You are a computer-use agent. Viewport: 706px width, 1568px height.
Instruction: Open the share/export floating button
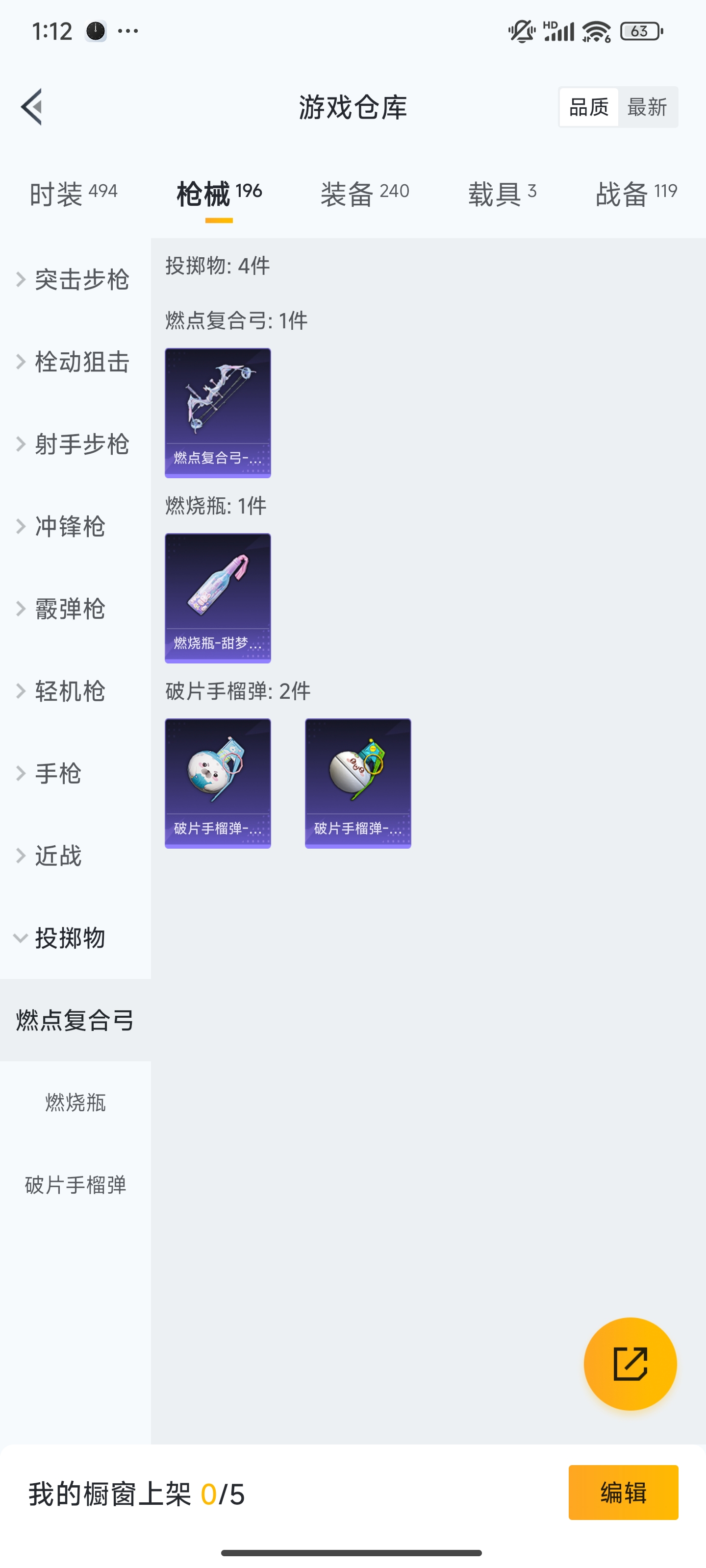631,1364
